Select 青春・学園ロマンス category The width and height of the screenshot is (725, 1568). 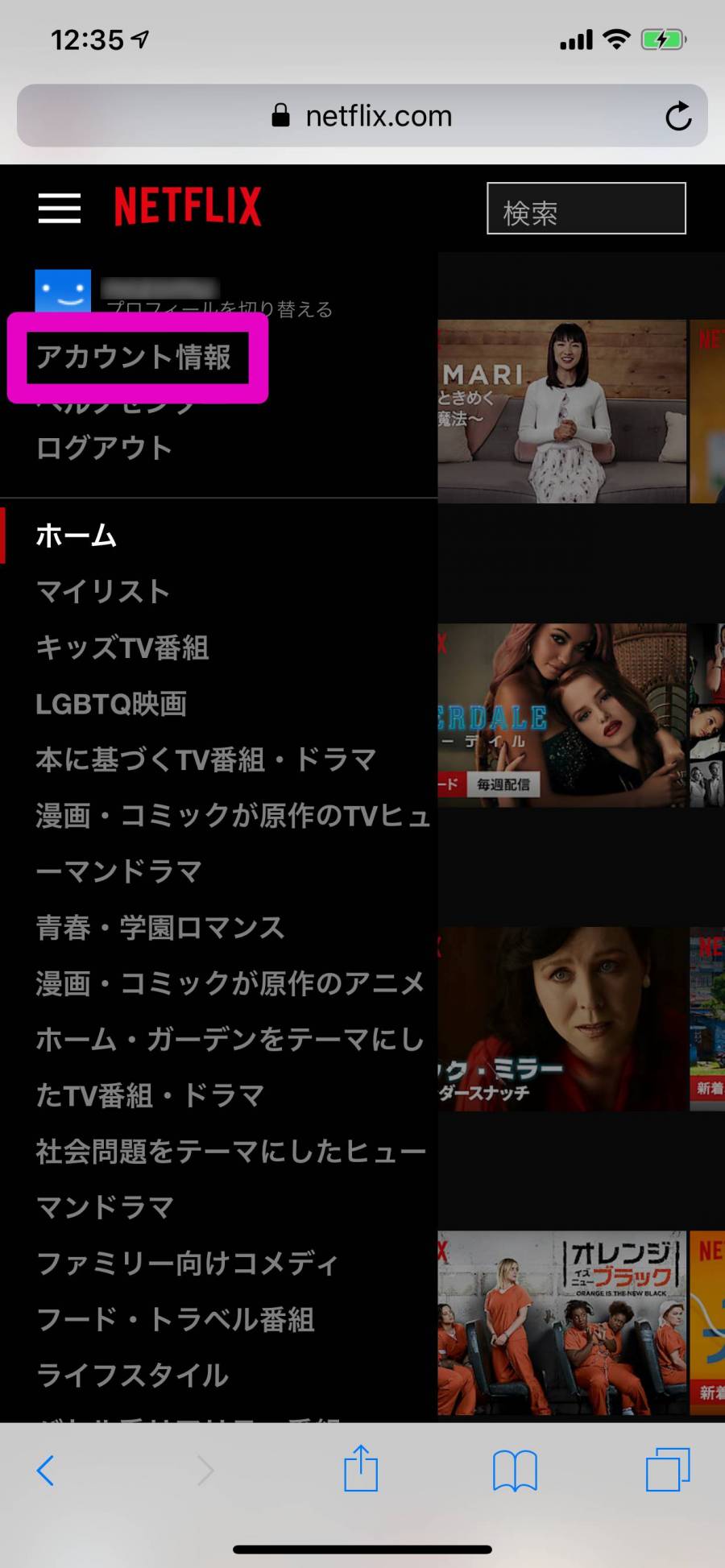pos(160,928)
